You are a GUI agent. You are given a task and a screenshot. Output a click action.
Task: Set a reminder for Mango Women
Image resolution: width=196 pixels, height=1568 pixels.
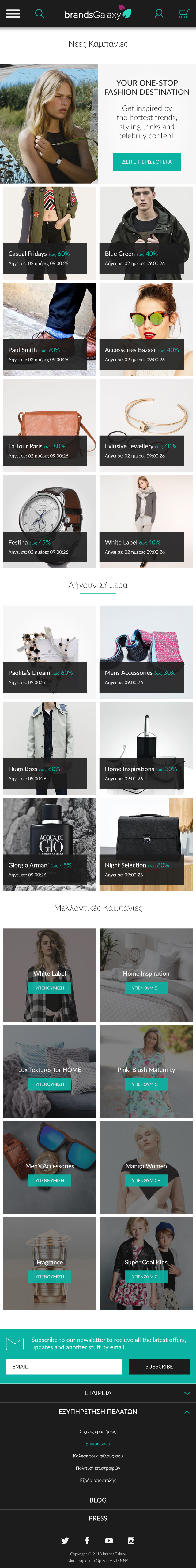(x=146, y=1180)
